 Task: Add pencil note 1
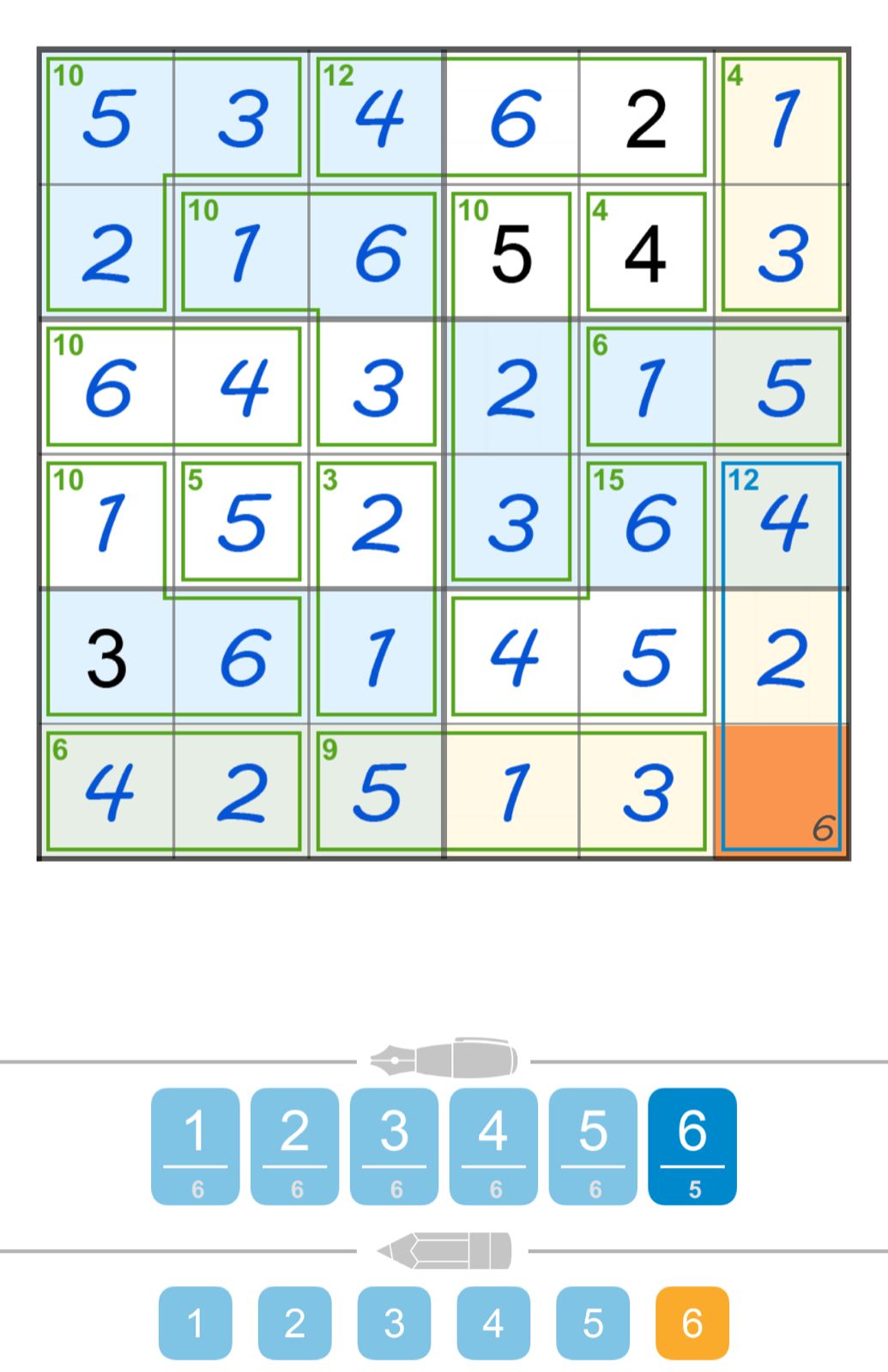pyautogui.click(x=196, y=1322)
